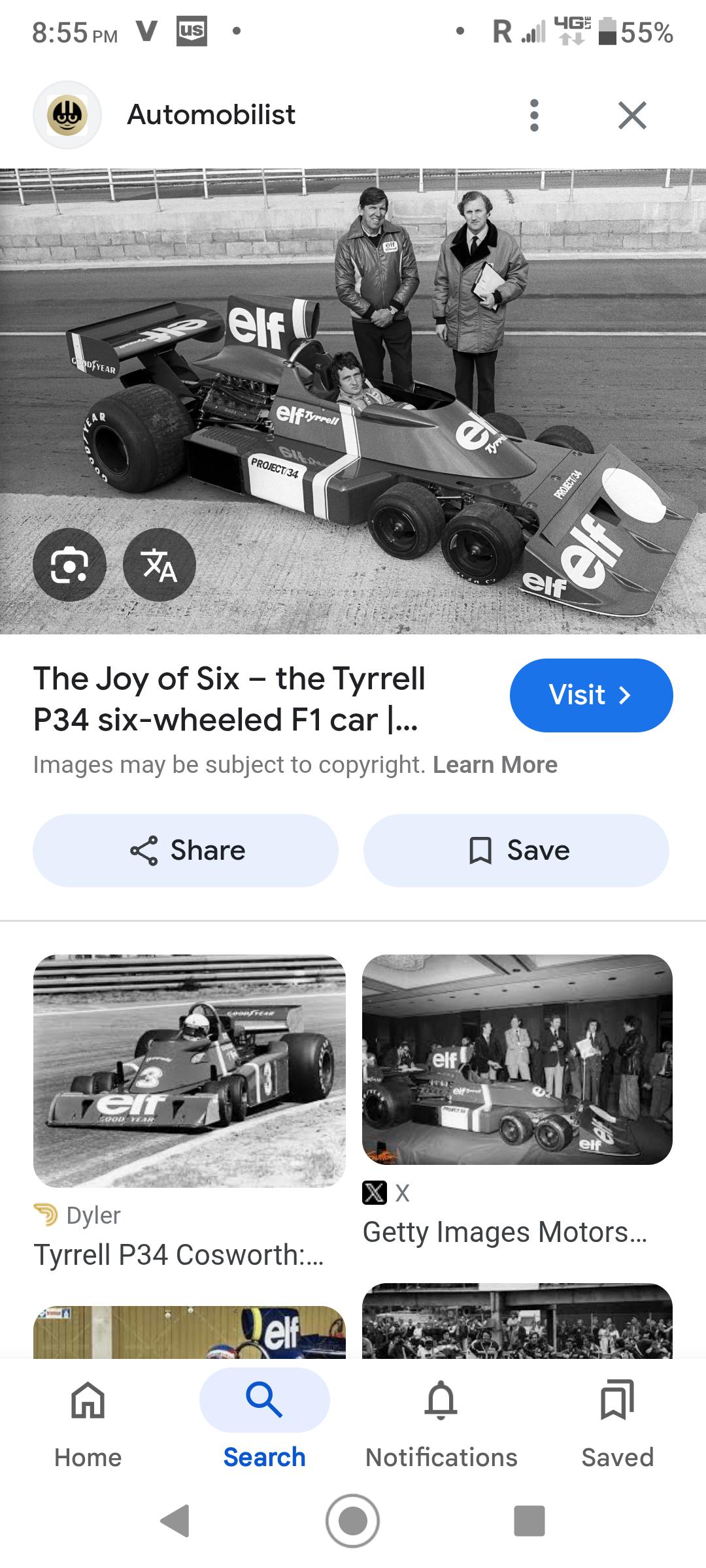Search this image with Google Lens

[x=69, y=564]
